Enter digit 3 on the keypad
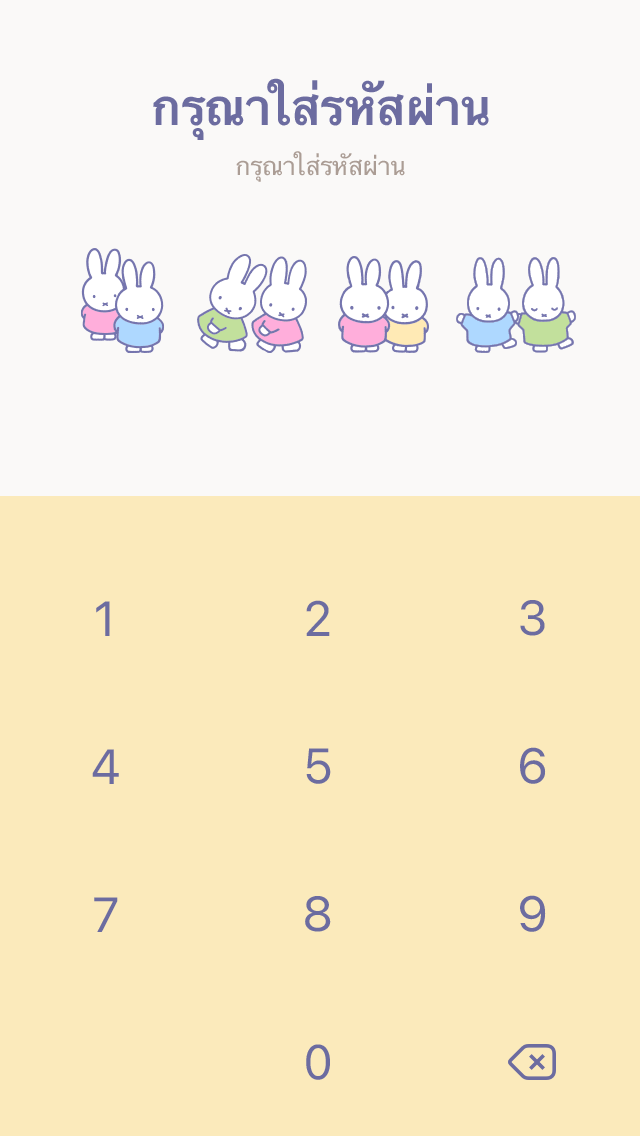This screenshot has height=1136, width=640. click(532, 619)
